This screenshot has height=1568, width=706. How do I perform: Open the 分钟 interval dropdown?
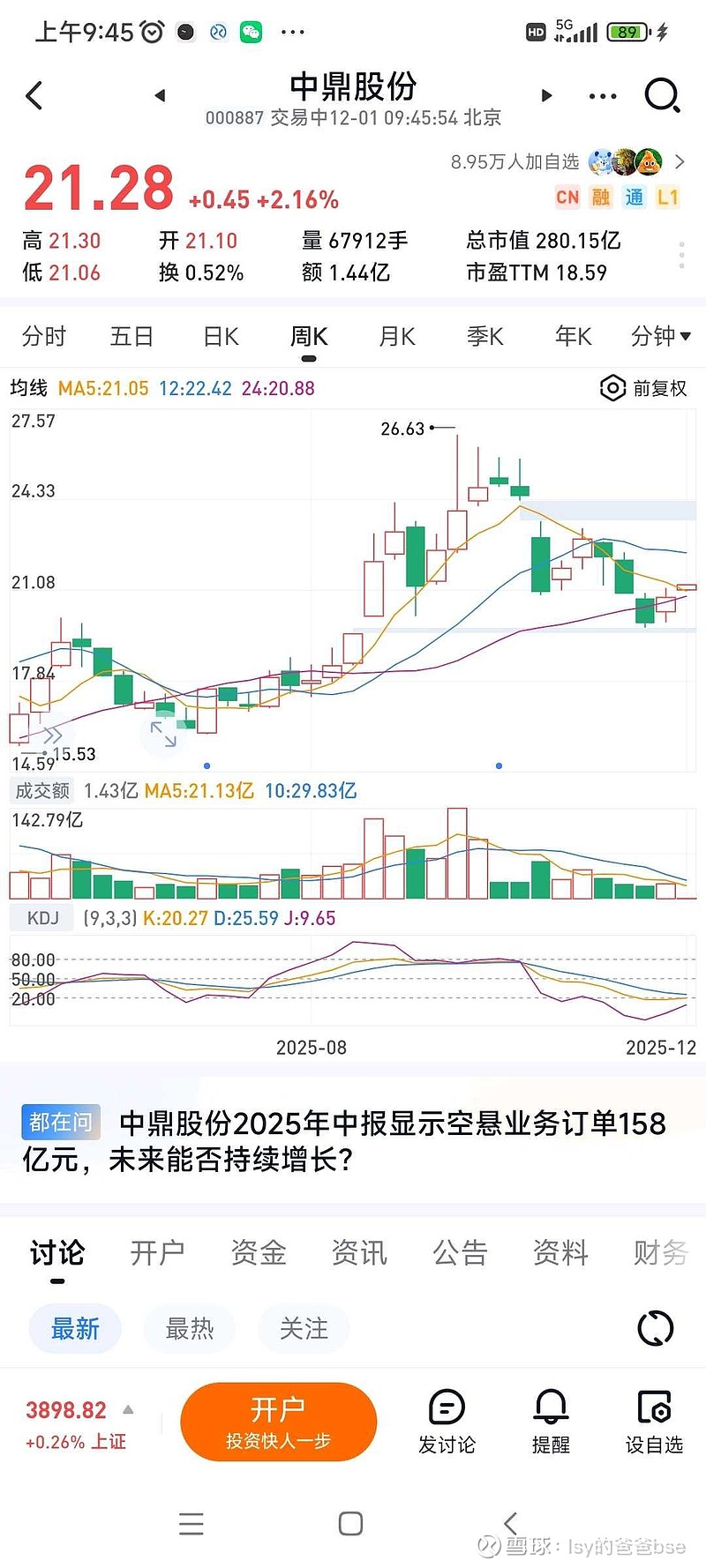click(659, 336)
